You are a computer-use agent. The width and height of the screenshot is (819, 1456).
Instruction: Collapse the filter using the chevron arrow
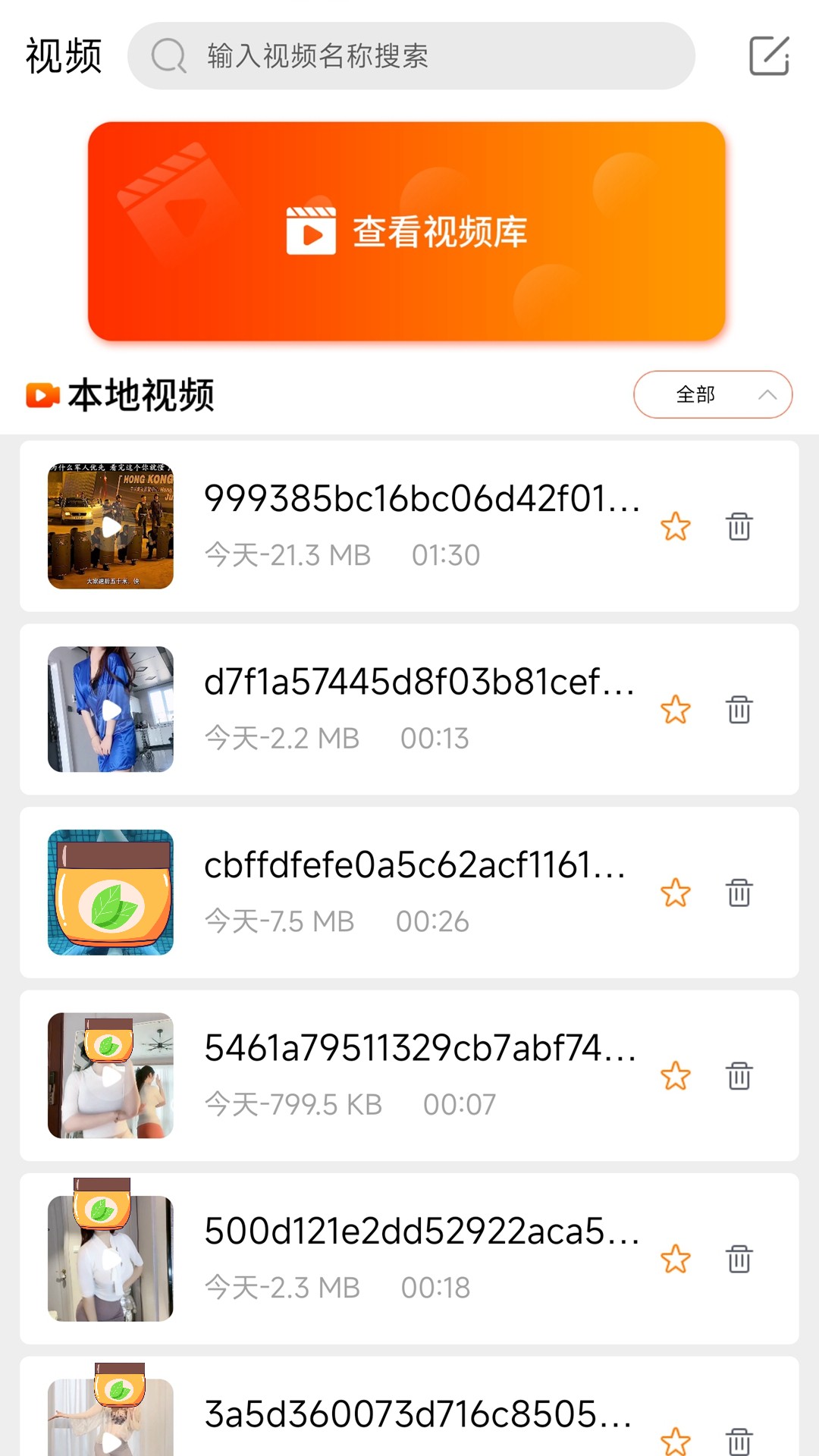click(769, 394)
